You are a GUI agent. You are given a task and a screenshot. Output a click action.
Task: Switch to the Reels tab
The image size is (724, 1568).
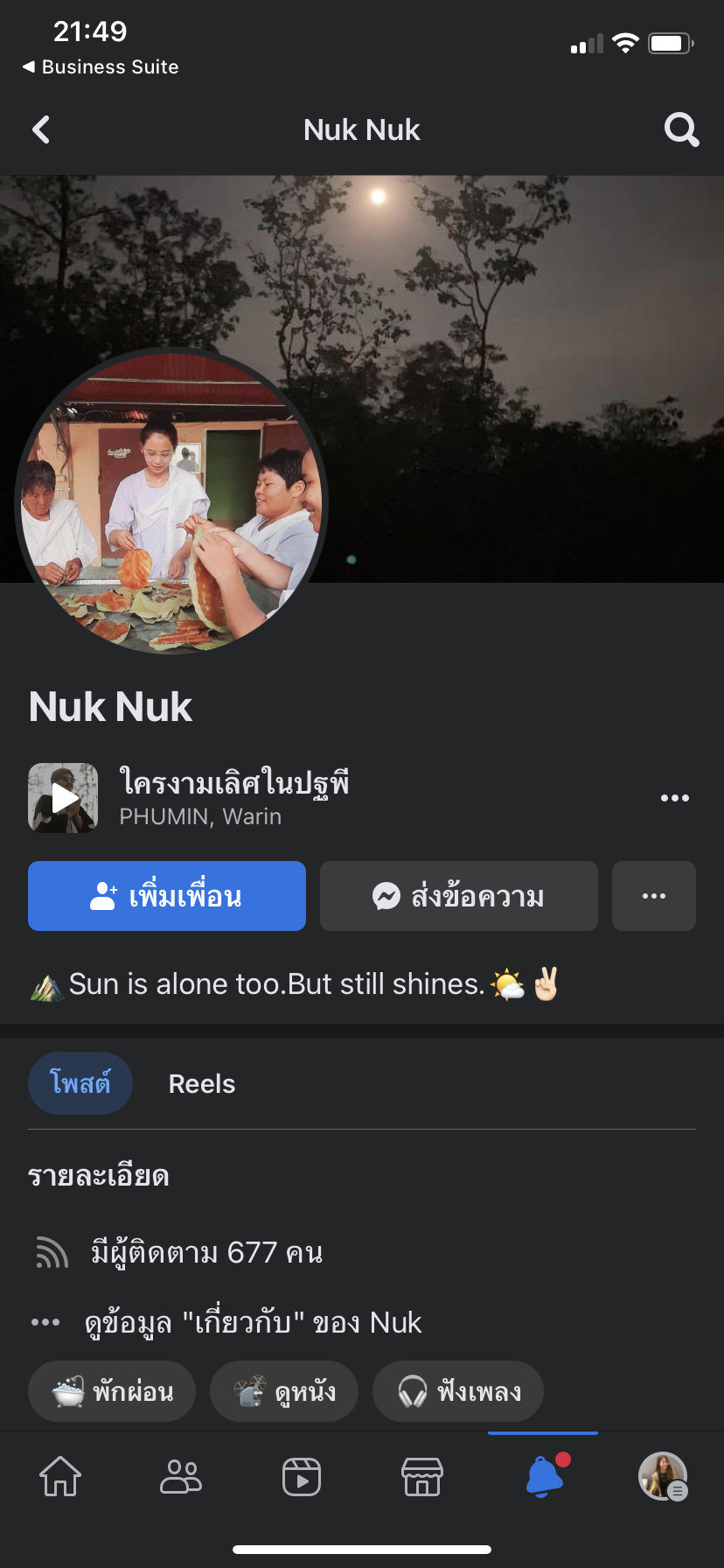(x=202, y=1084)
